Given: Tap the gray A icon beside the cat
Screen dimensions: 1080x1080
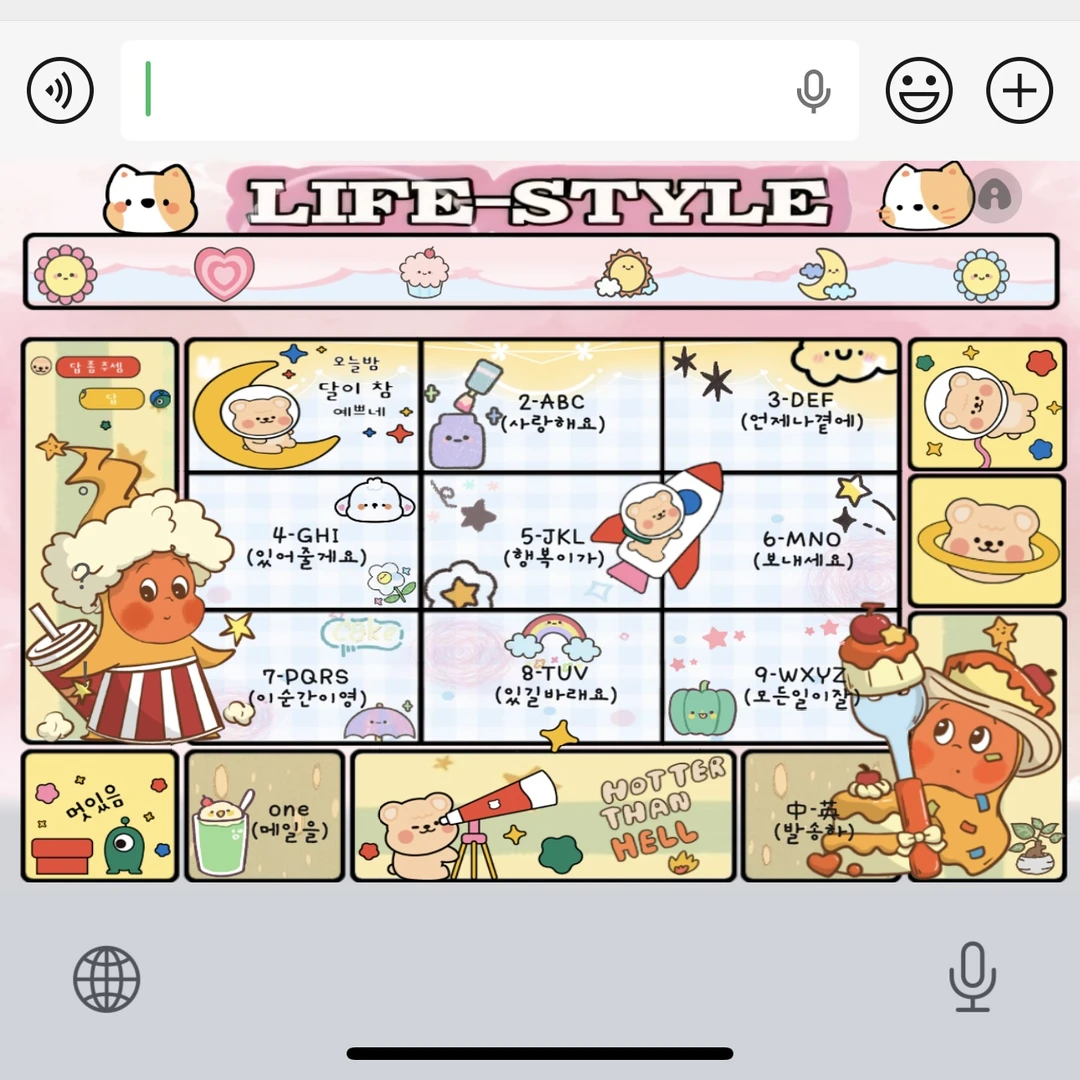Looking at the screenshot, I should (995, 196).
